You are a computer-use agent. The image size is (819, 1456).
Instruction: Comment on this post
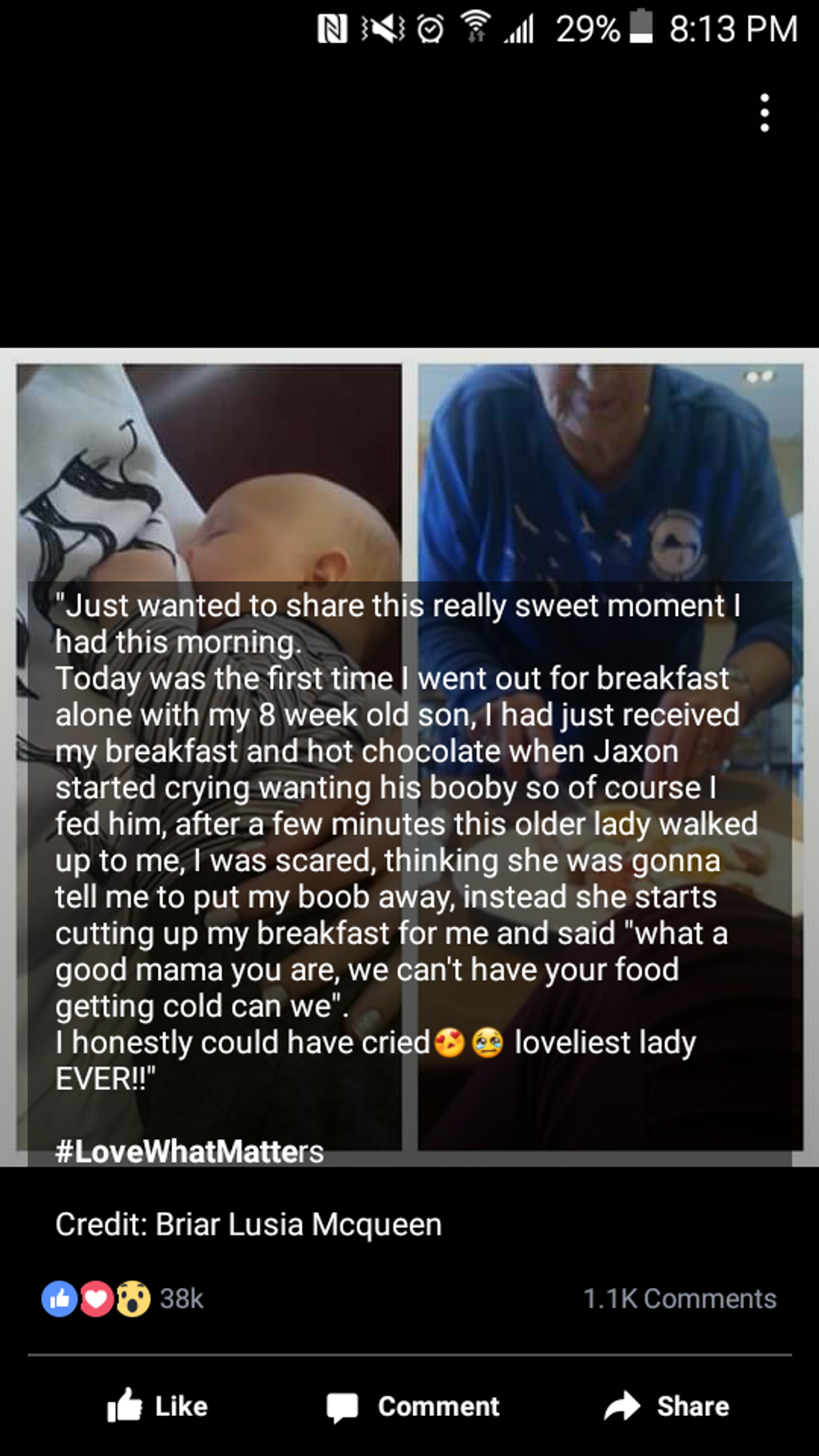coord(413,1407)
